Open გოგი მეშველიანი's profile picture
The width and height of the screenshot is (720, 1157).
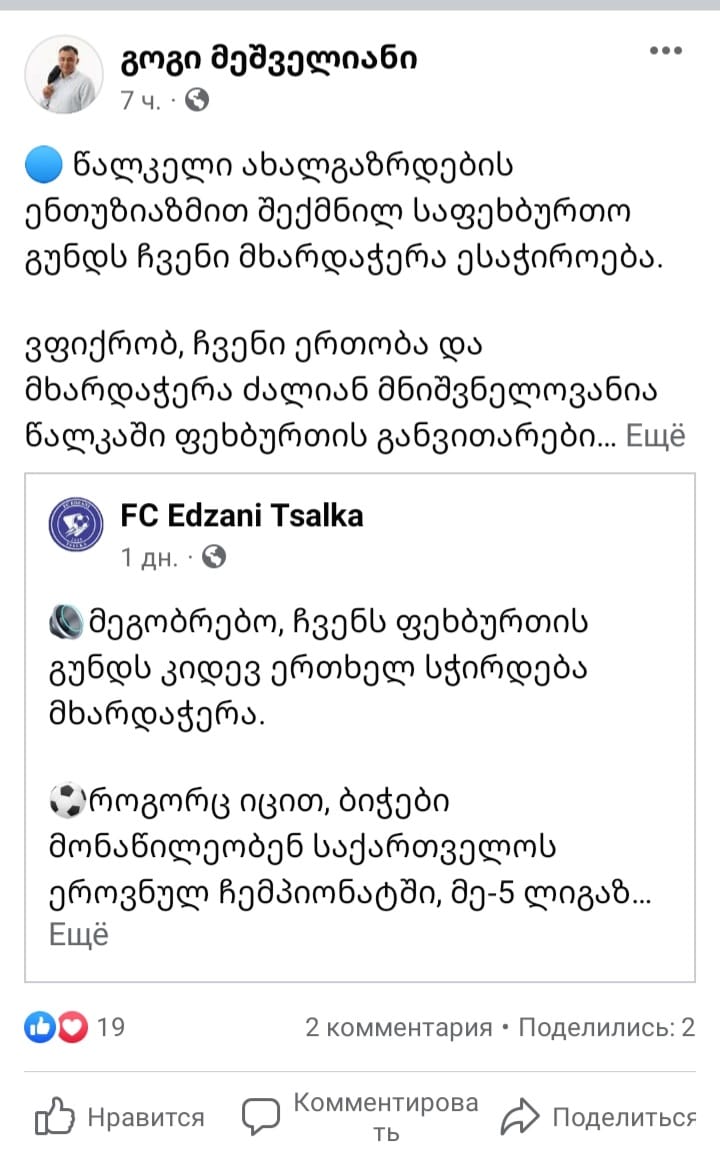[x=64, y=74]
